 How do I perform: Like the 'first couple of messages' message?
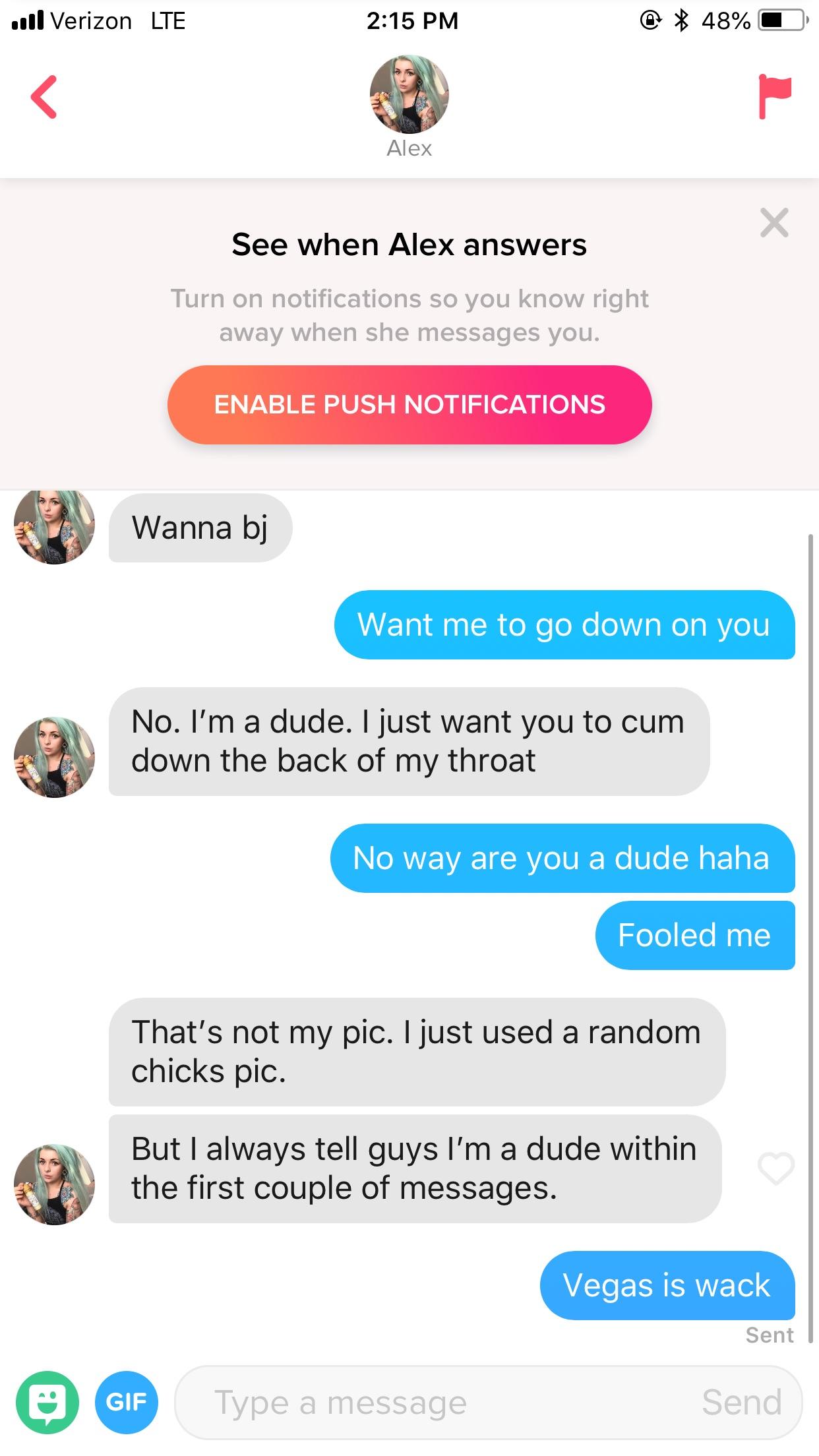pos(775,1168)
